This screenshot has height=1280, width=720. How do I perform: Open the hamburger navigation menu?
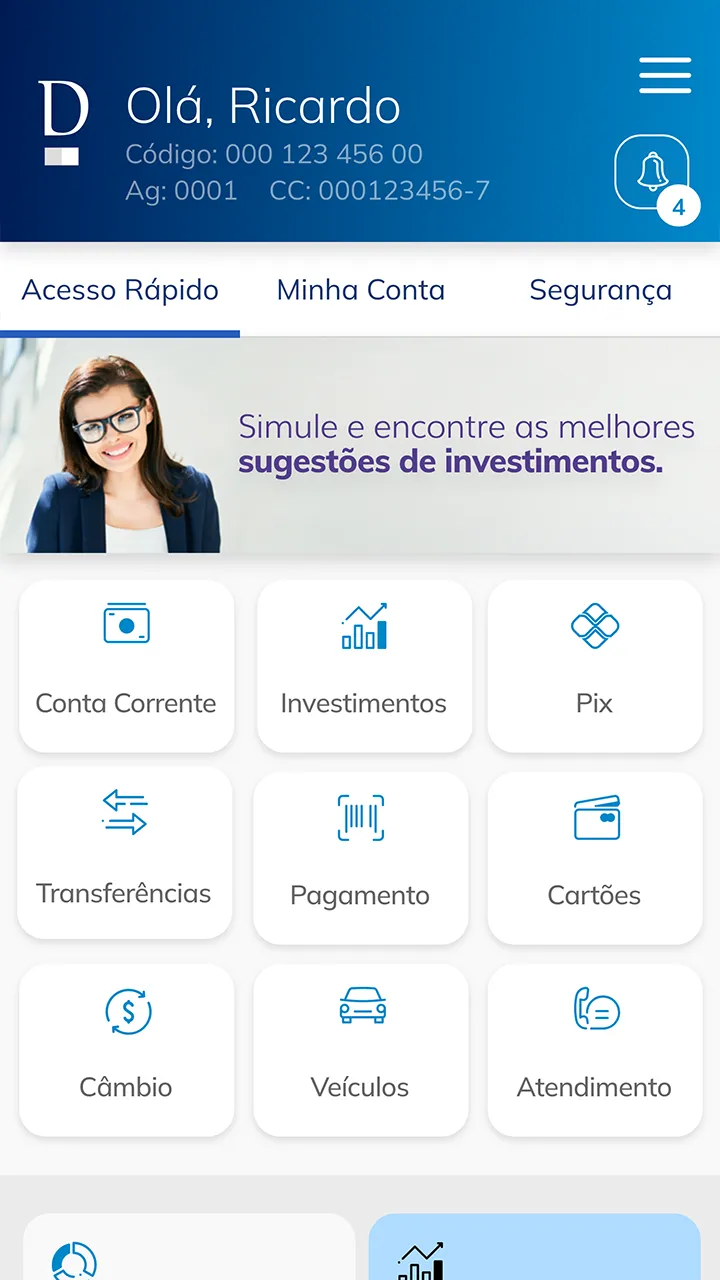(x=665, y=76)
